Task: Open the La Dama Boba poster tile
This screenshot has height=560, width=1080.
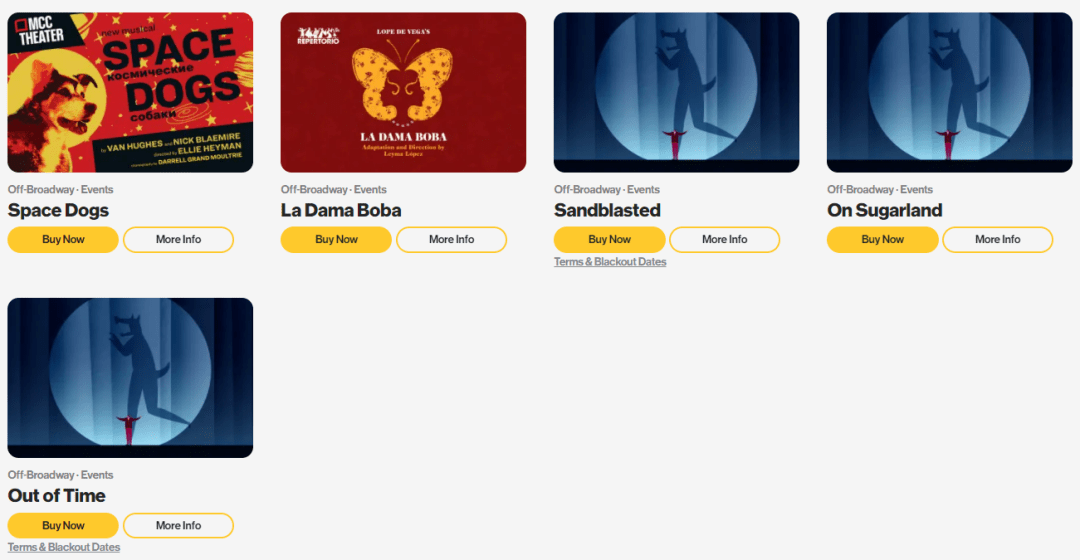Action: point(403,92)
